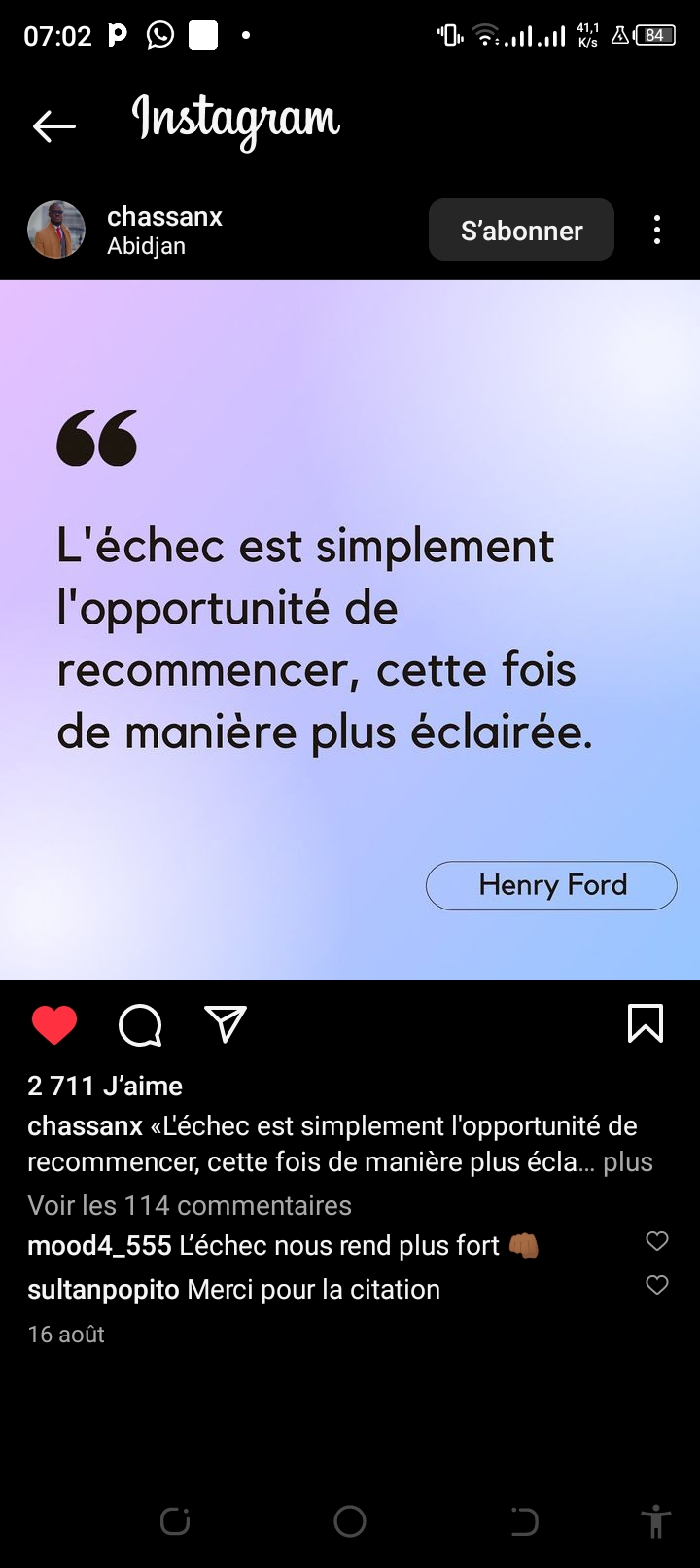Screen dimensions: 700x1568
Task: Tap the S'abonner button
Action: pyautogui.click(x=521, y=230)
